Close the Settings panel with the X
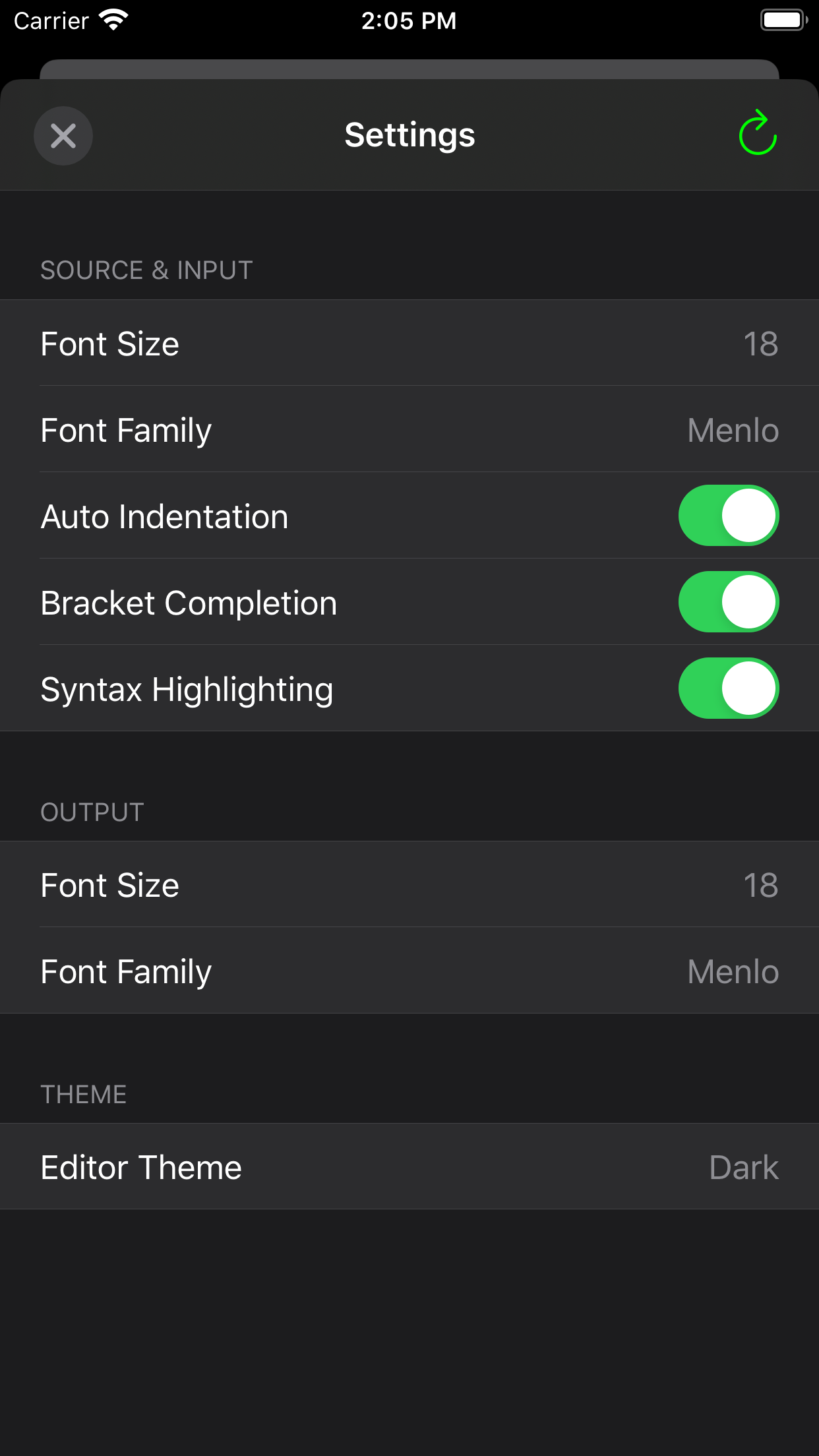Screen dimensions: 819x1456 [x=63, y=135]
